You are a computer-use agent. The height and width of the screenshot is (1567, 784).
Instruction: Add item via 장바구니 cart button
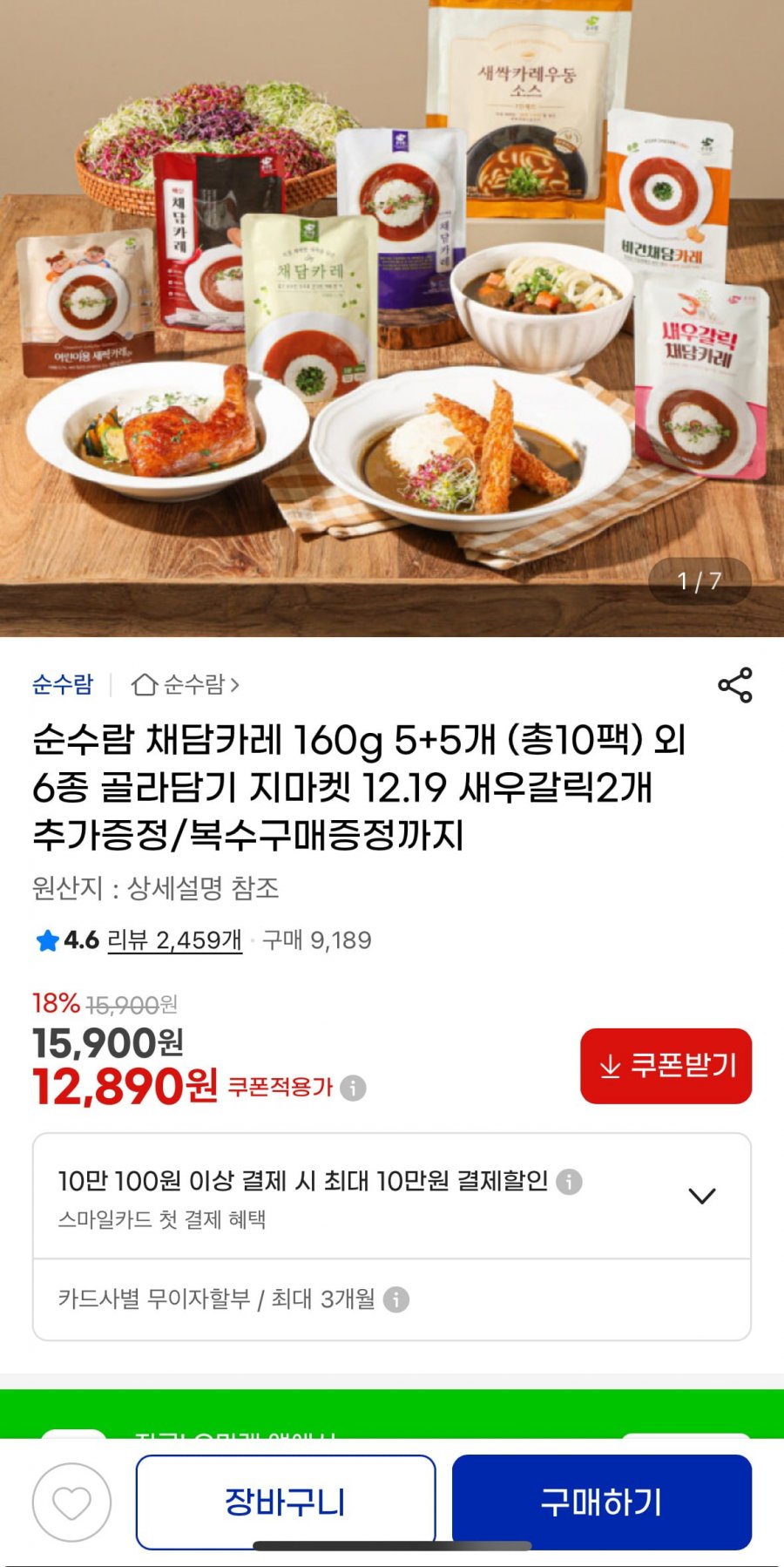(287, 1502)
